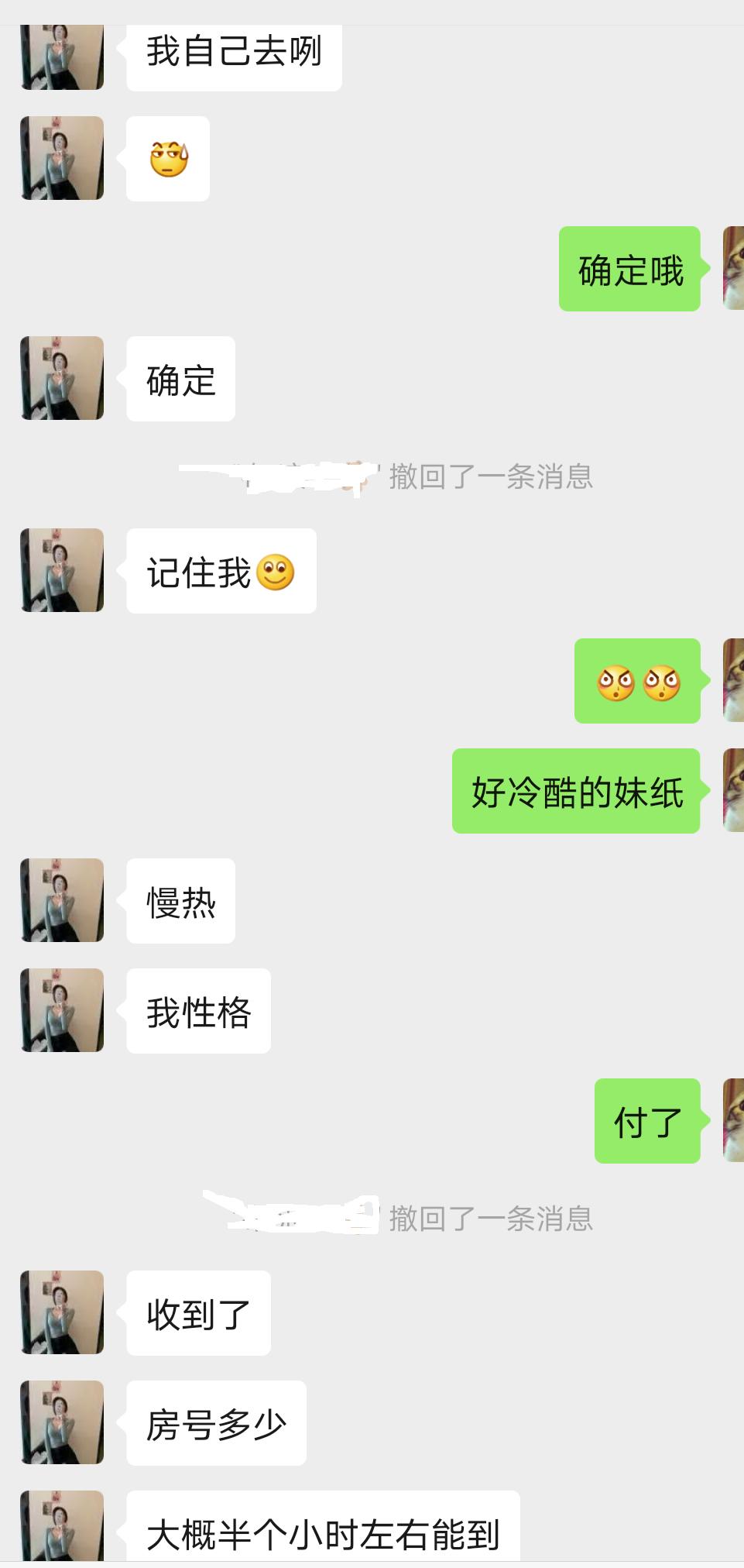
Task: Select the '慢热' message bubble
Action: (180, 900)
